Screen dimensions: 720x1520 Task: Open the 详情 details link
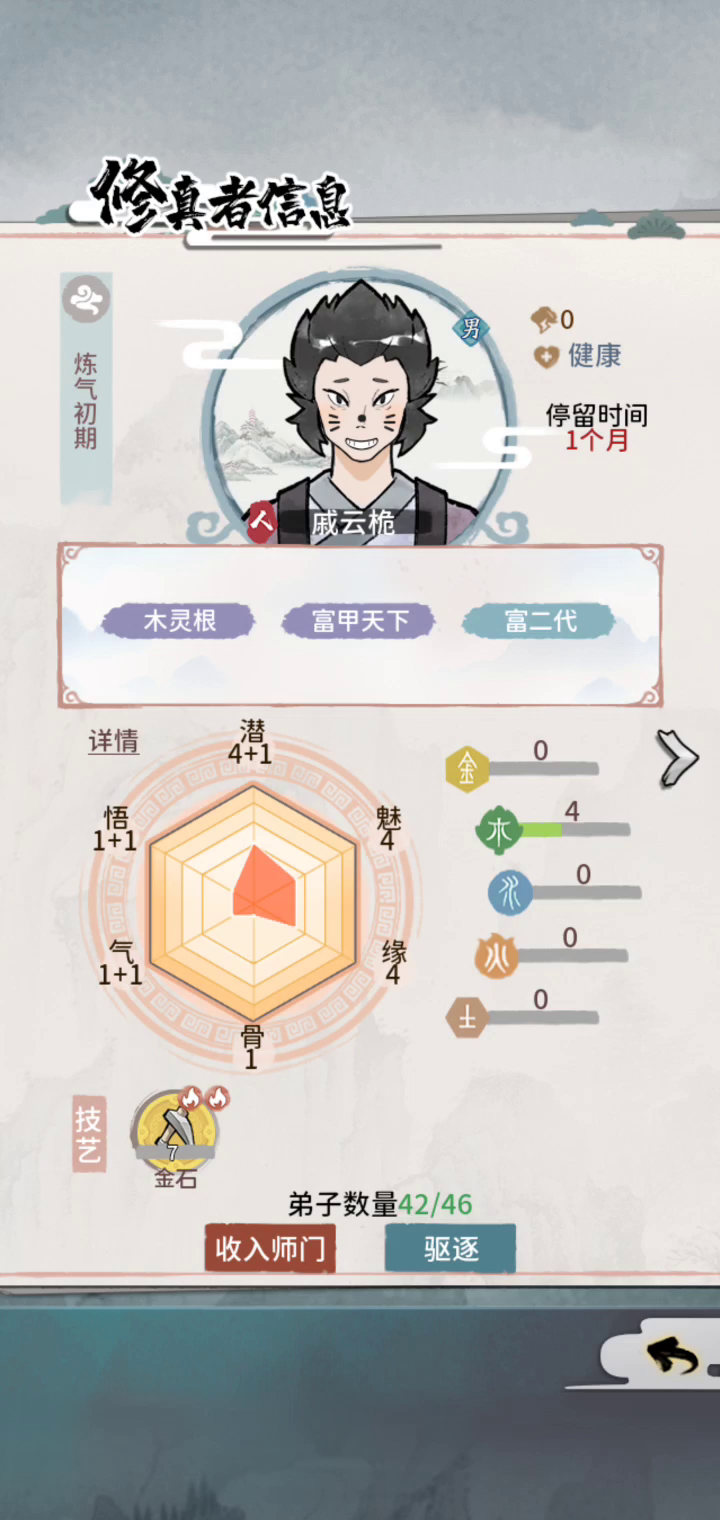click(x=114, y=741)
